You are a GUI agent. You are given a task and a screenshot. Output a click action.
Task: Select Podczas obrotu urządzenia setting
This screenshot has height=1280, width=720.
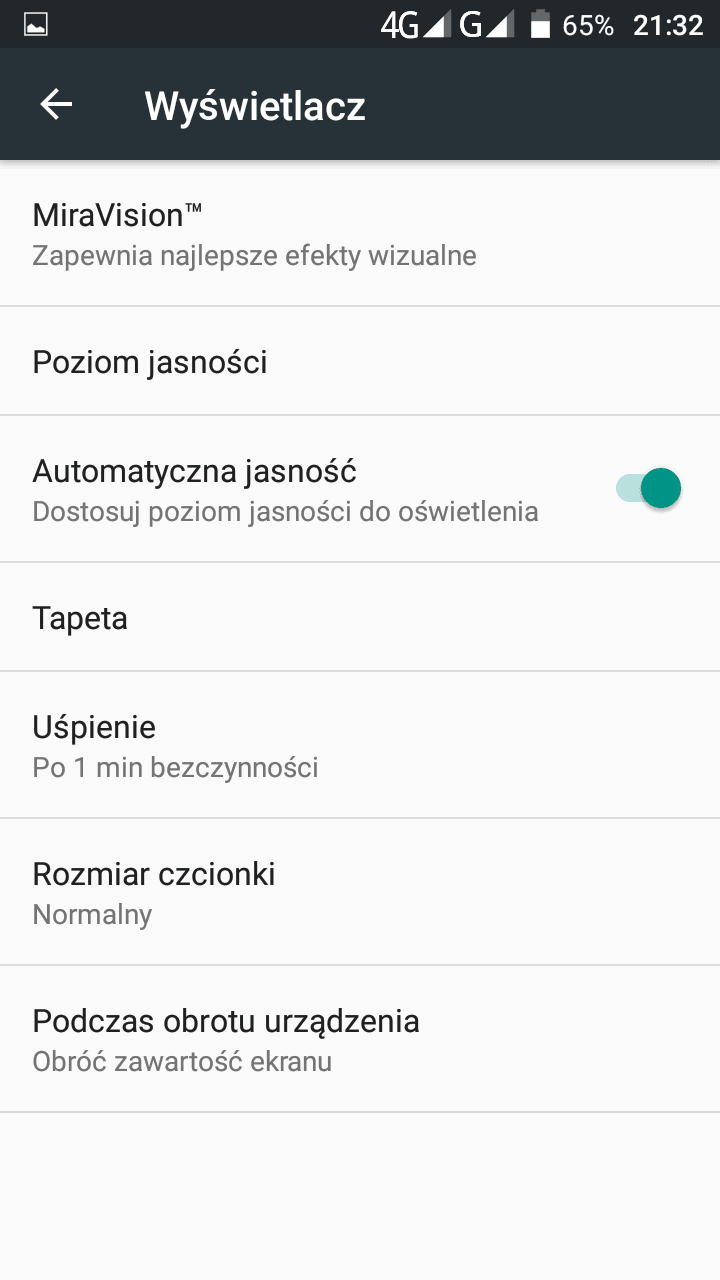[x=360, y=1039]
